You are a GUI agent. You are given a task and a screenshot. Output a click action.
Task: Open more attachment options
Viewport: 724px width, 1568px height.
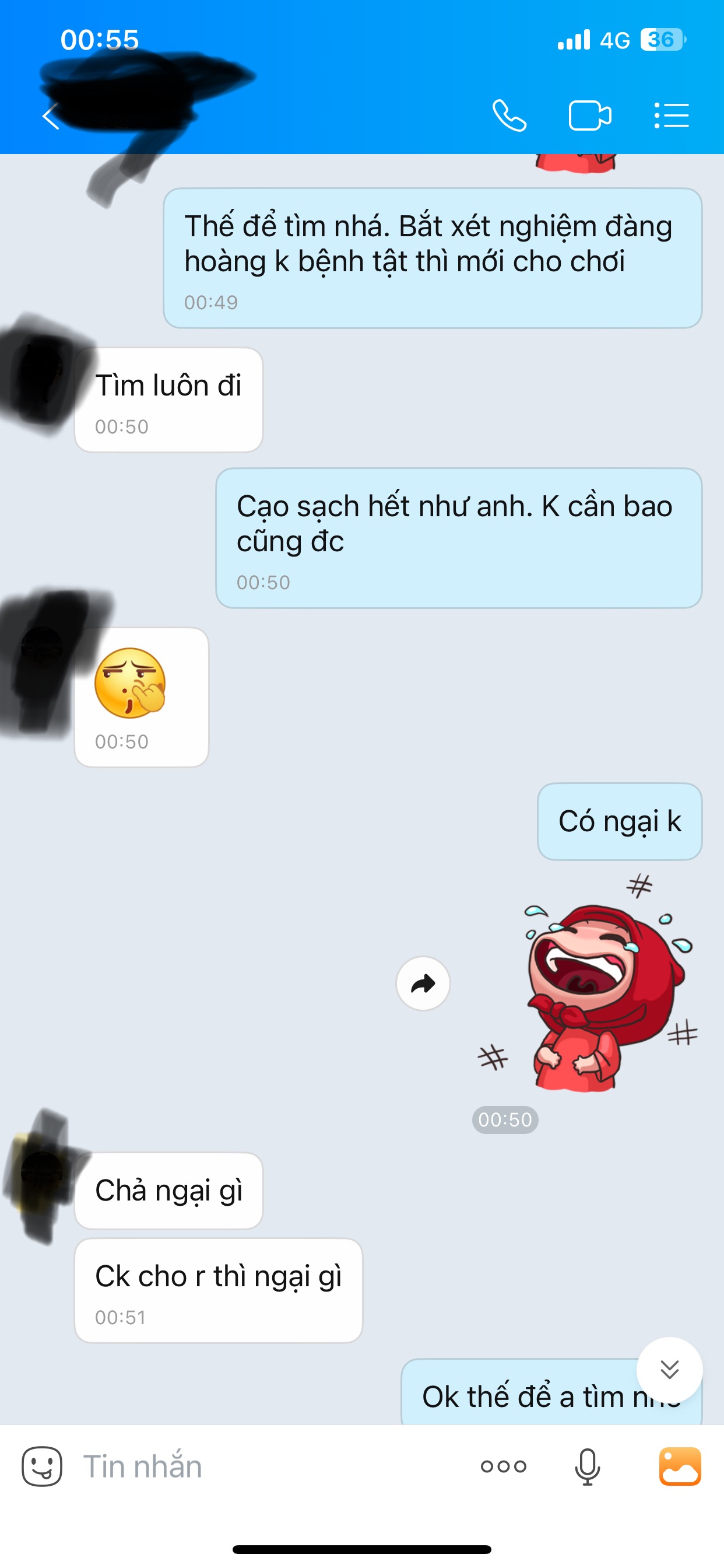(503, 1466)
